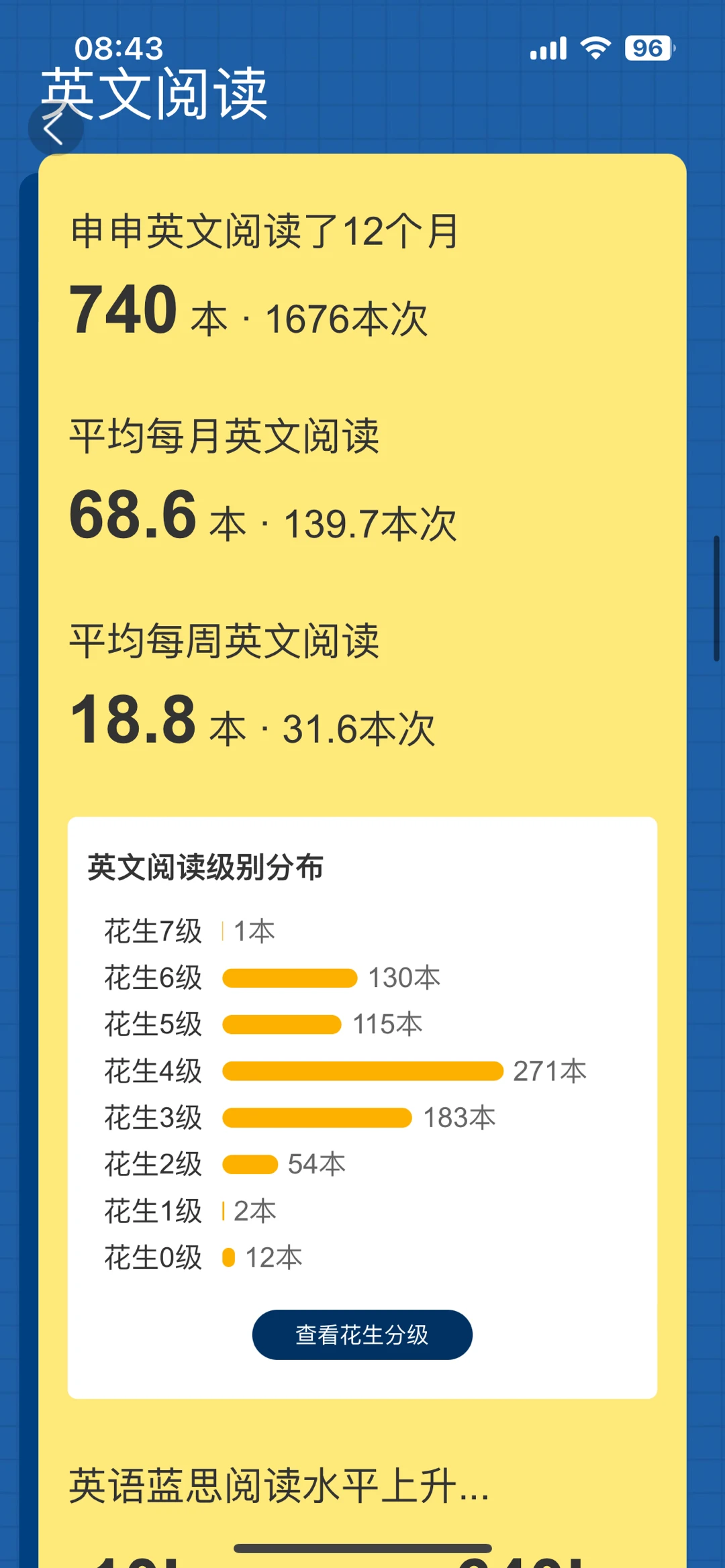Open the 查看花生分级 button
Image resolution: width=725 pixels, height=1568 pixels.
(x=362, y=1335)
